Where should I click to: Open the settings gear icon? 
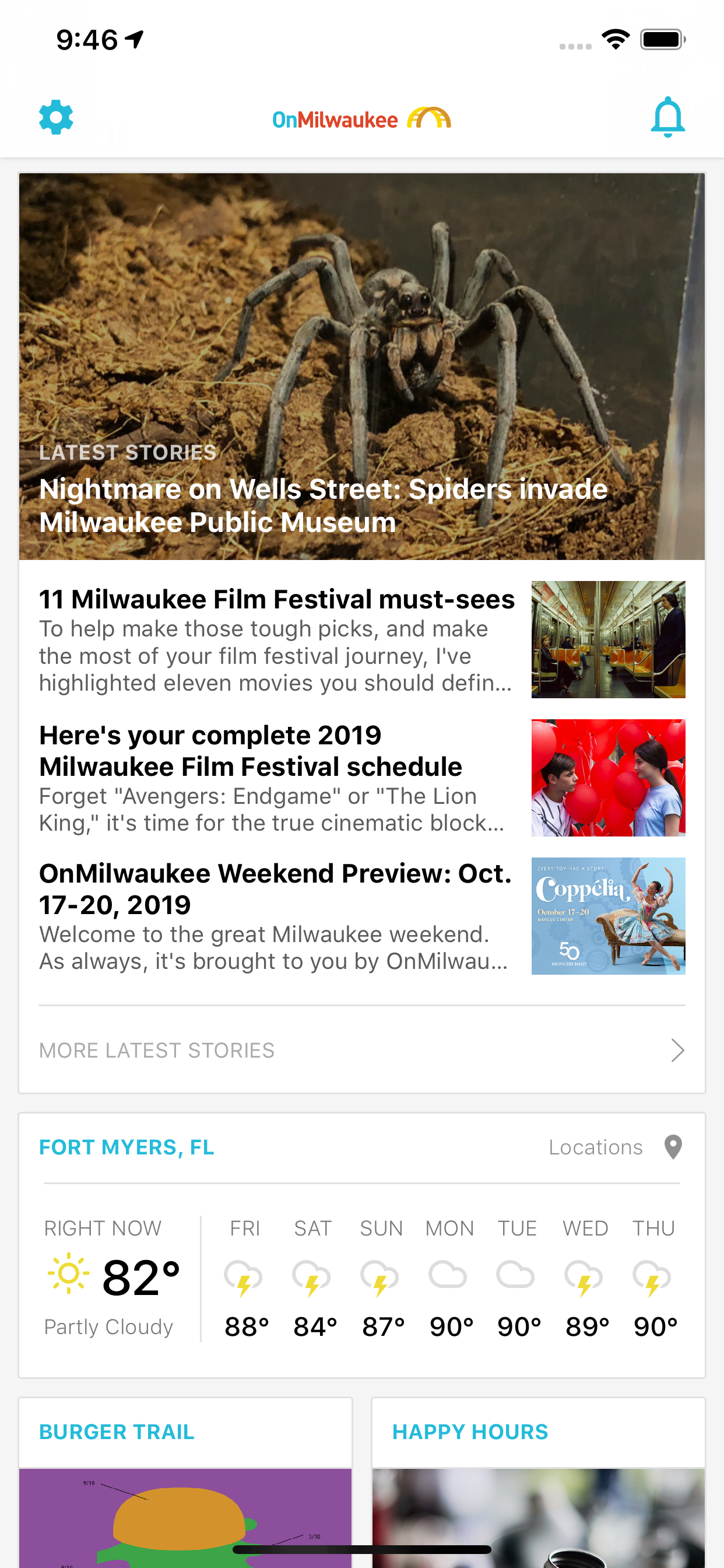[x=56, y=117]
